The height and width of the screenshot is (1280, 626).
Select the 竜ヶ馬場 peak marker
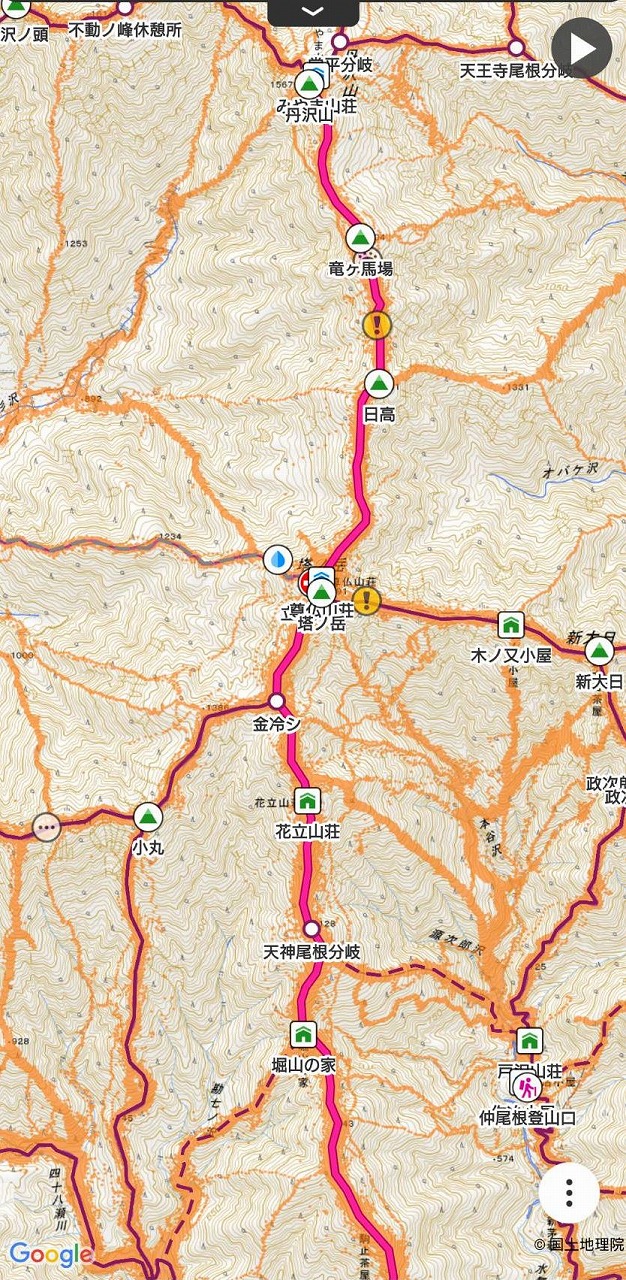[360, 238]
